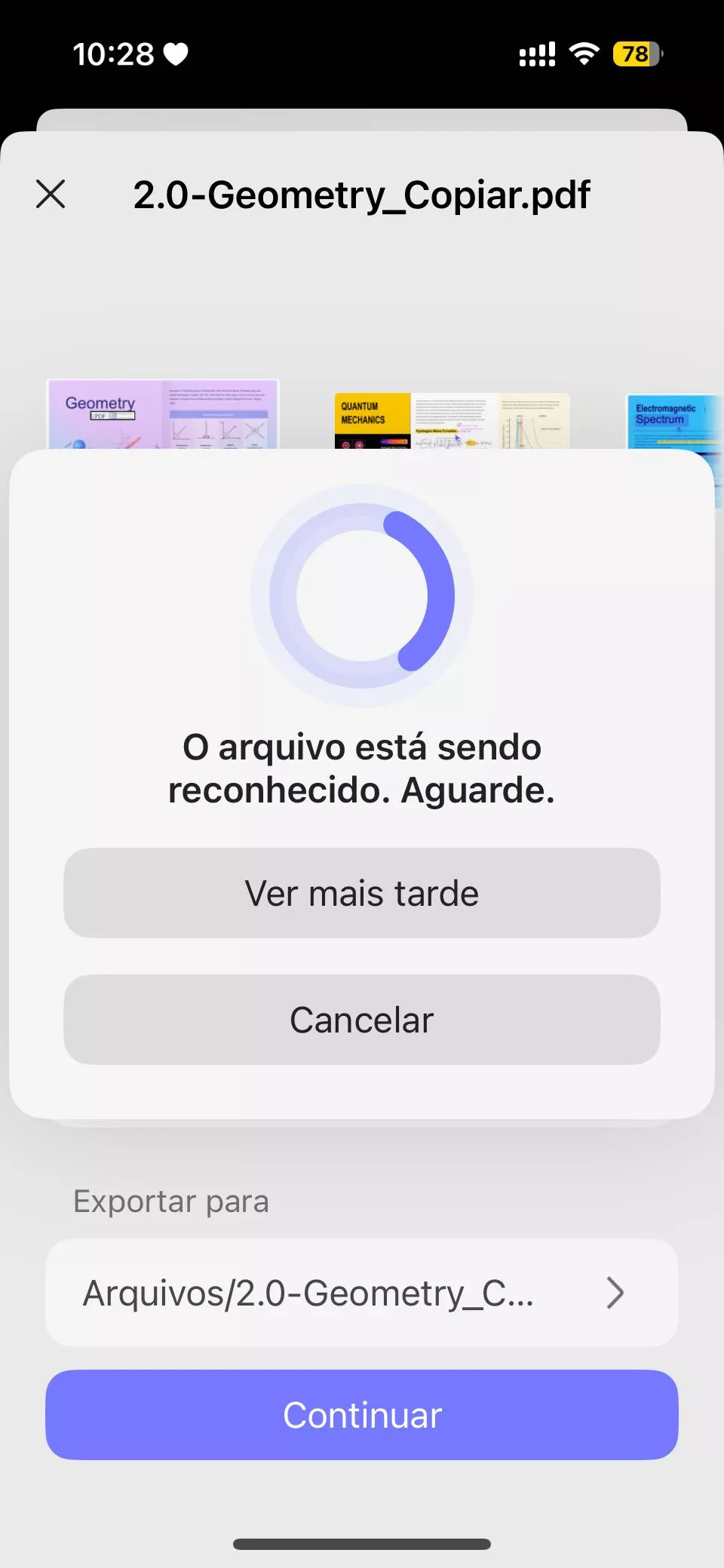Close the 2.0-Geometry_Copiar.pdf preview
The width and height of the screenshot is (724, 1568).
50,194
